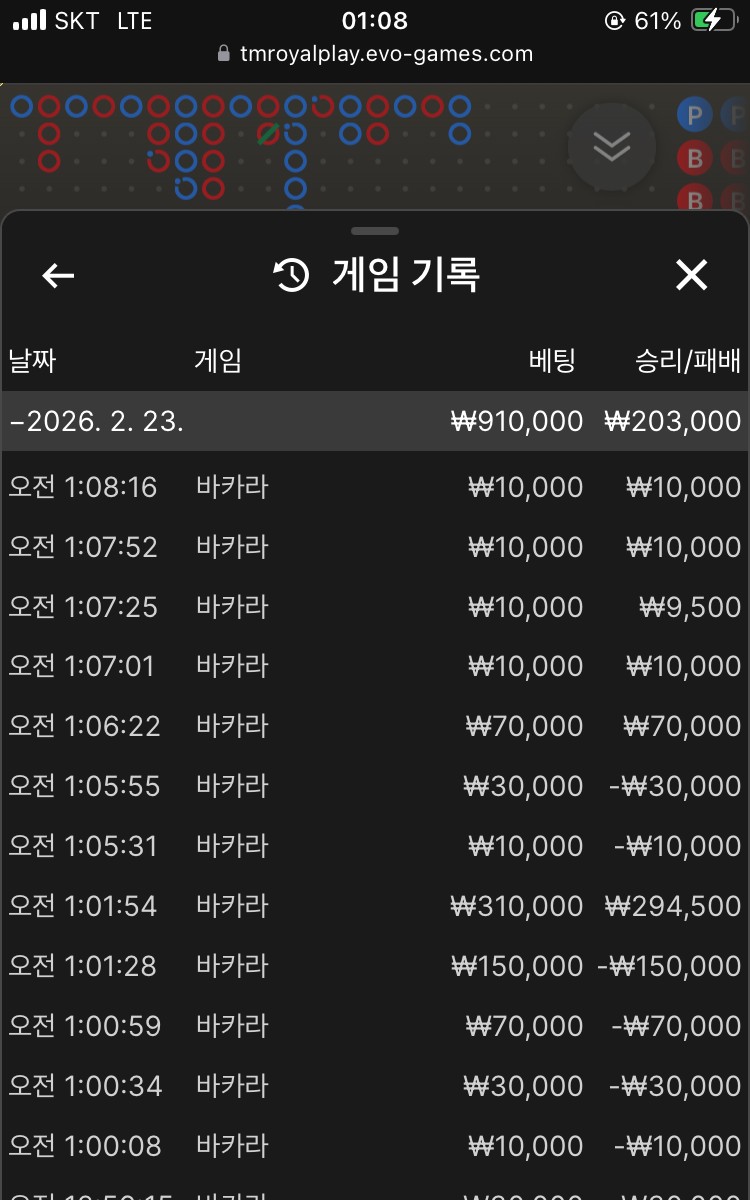View the 오전 1:00:34 game entry
Screen dimensions: 750x1200
[375, 1086]
